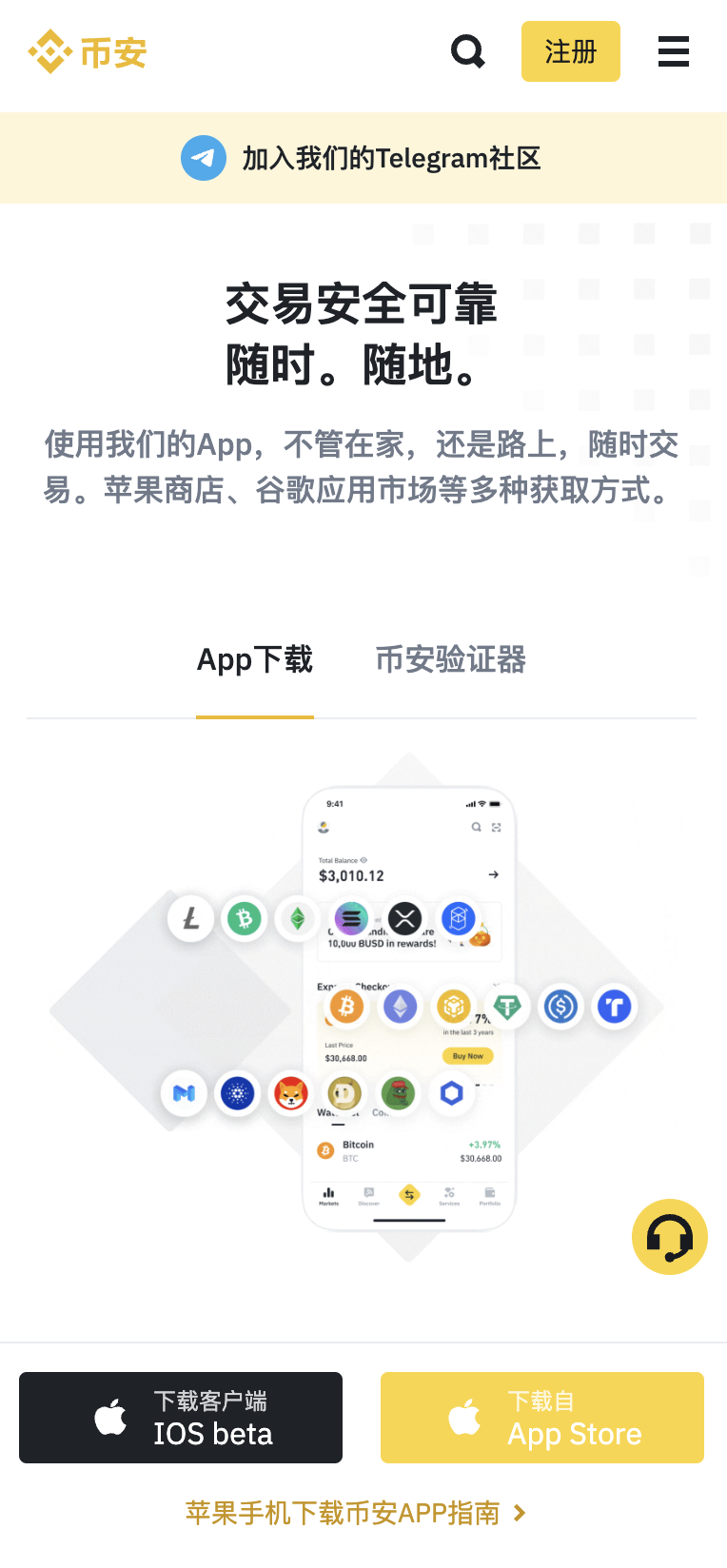Download from the App Store
Viewport: 727px width, 1568px height.
tap(542, 1417)
